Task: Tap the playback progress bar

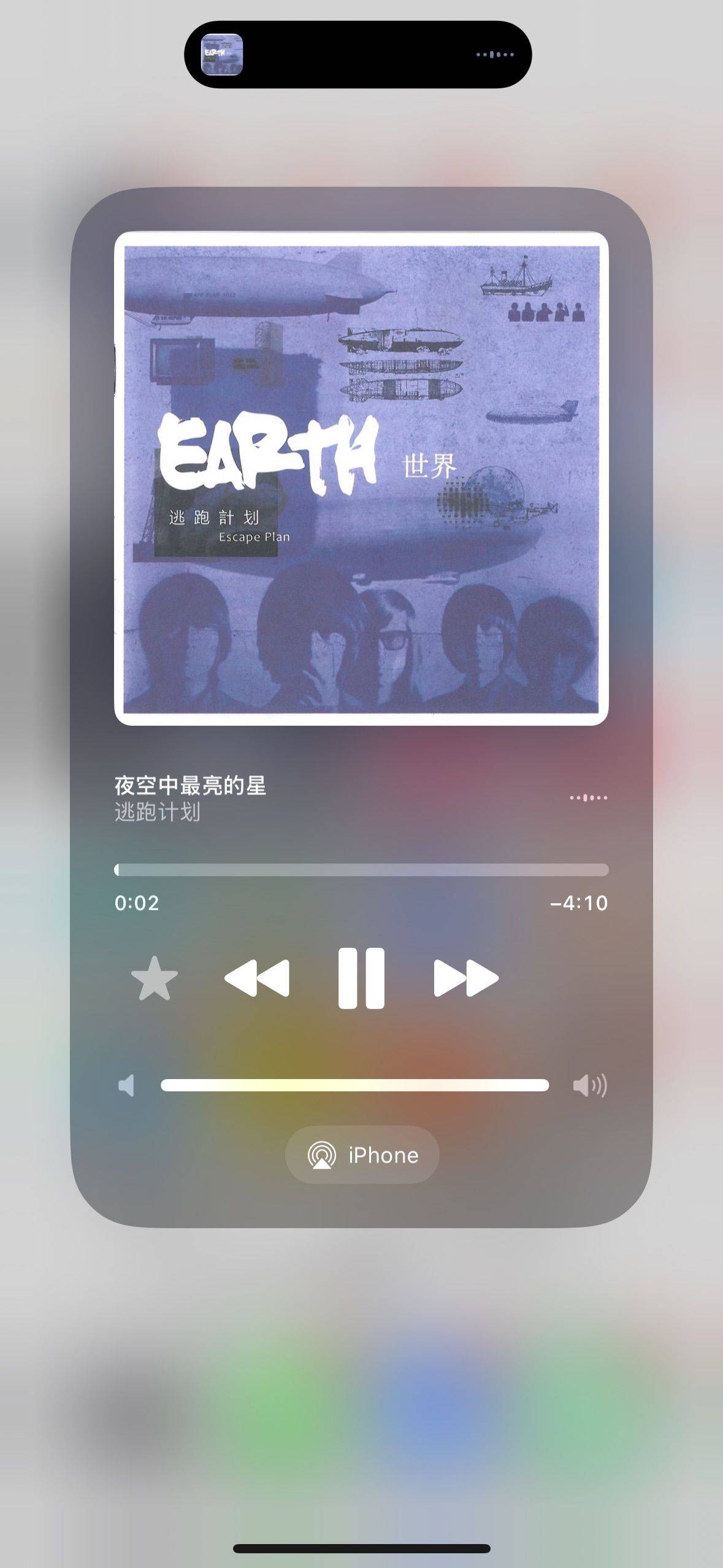Action: click(361, 870)
